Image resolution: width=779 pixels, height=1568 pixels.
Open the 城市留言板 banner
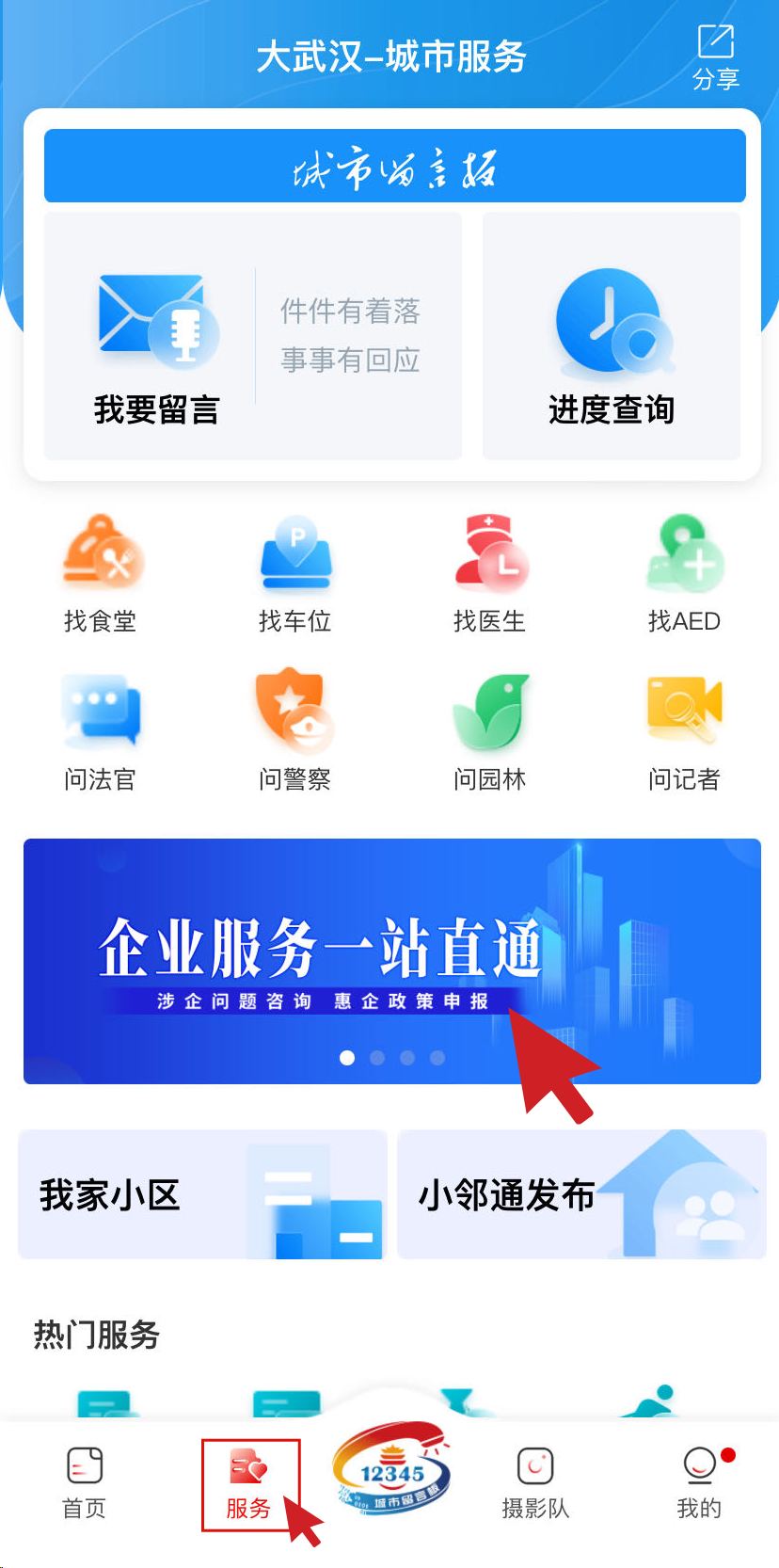[394, 167]
